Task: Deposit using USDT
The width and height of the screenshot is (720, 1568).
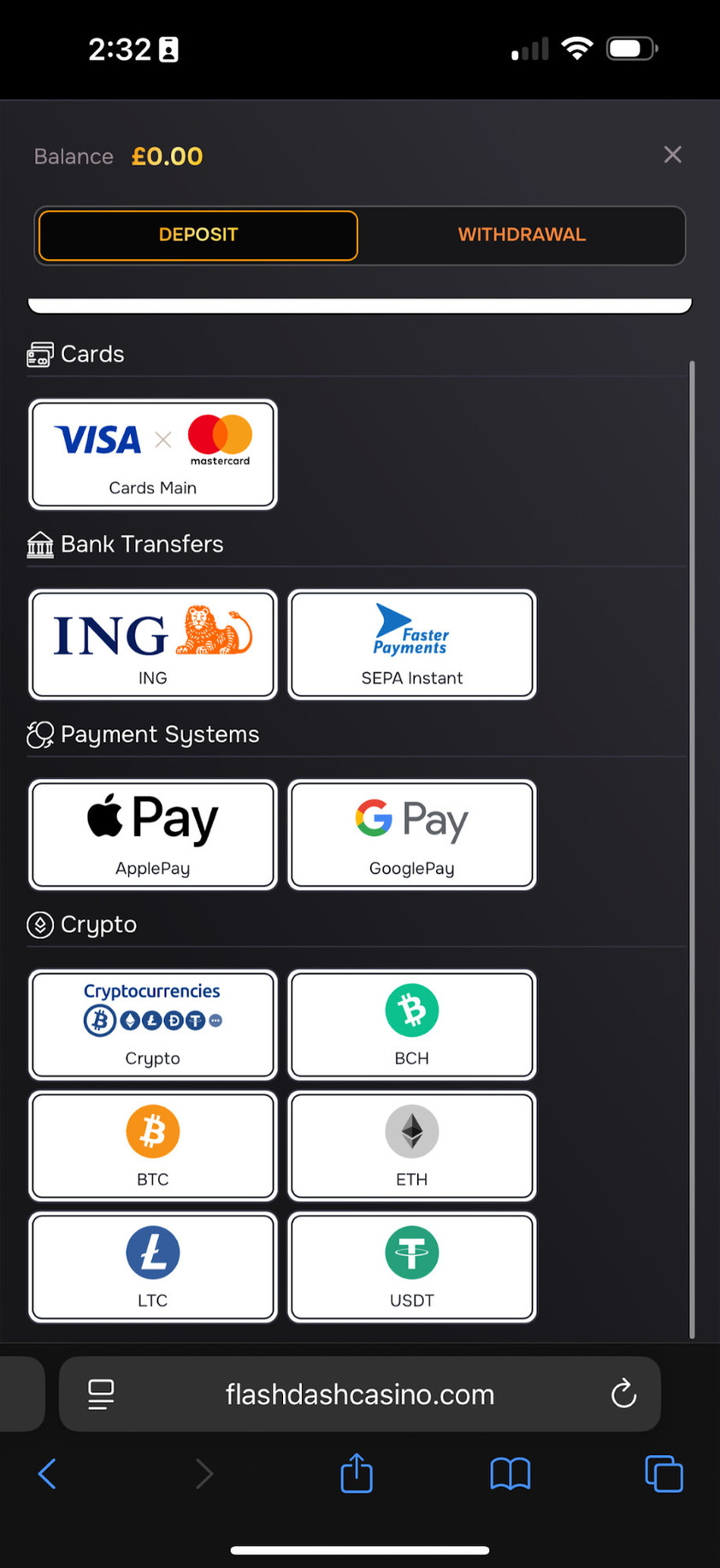Action: [x=411, y=1267]
